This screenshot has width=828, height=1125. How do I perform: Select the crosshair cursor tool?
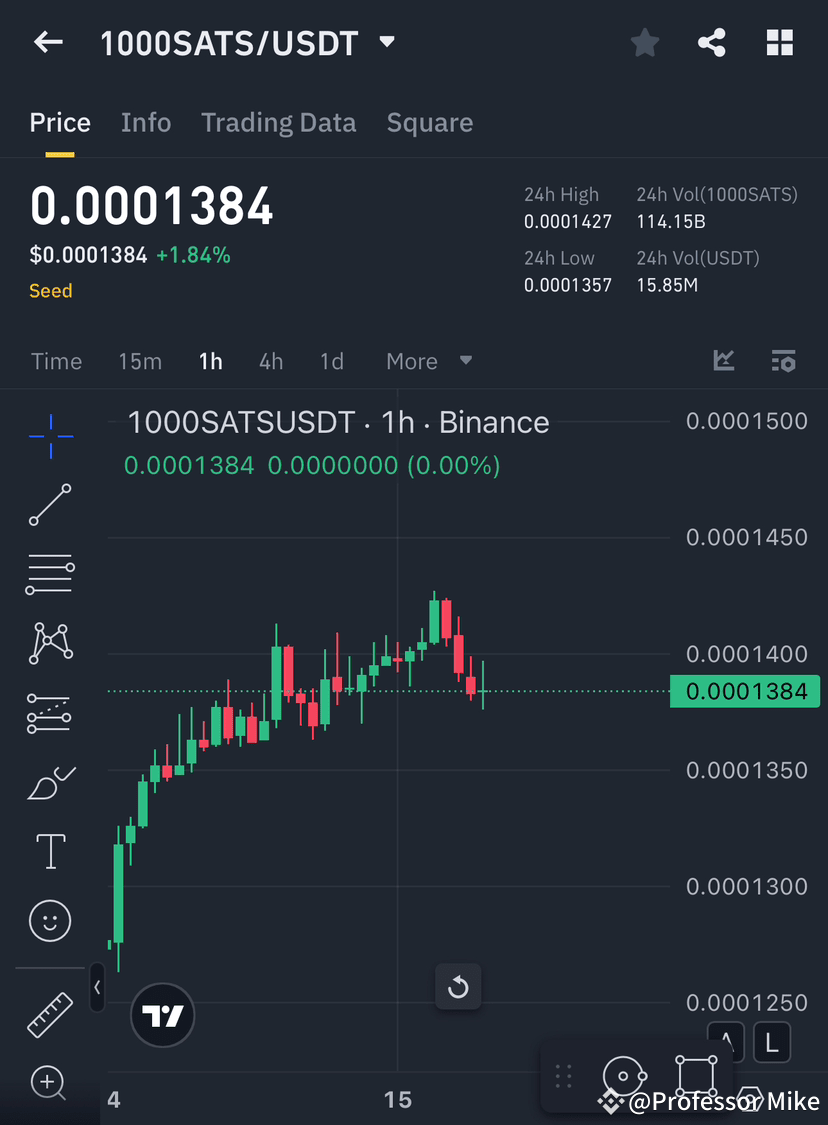point(50,435)
